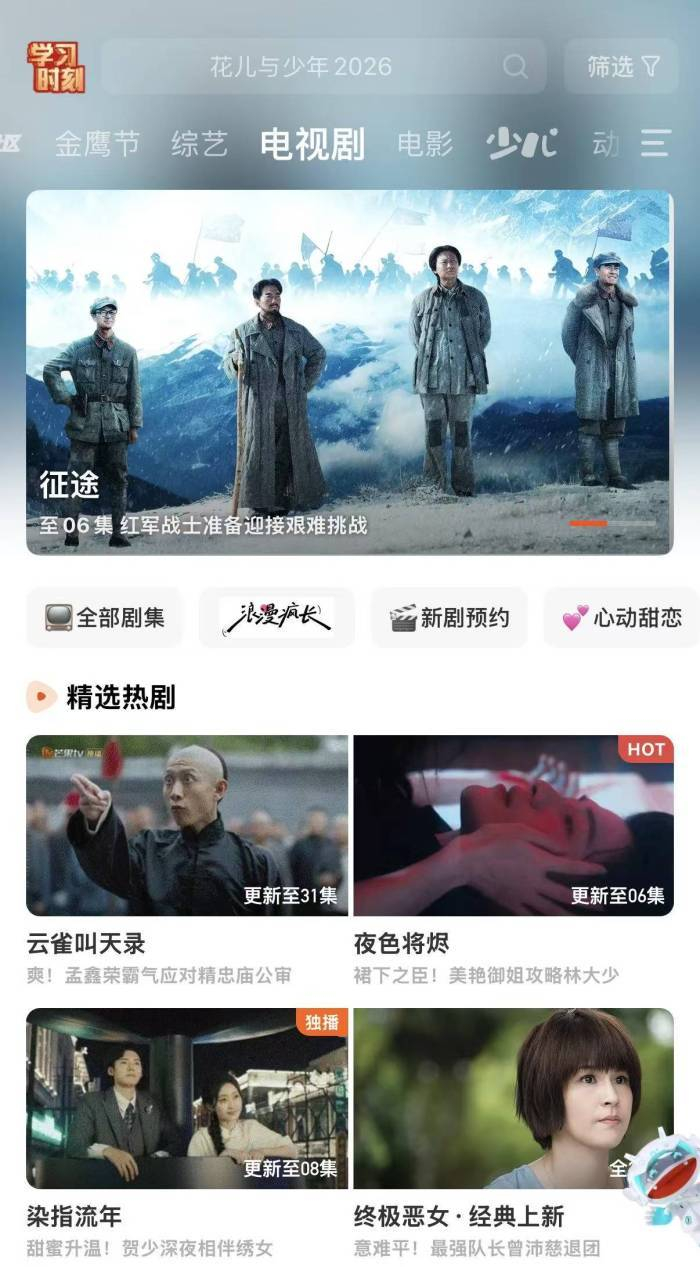Open the channel list menu icon

(x=655, y=144)
